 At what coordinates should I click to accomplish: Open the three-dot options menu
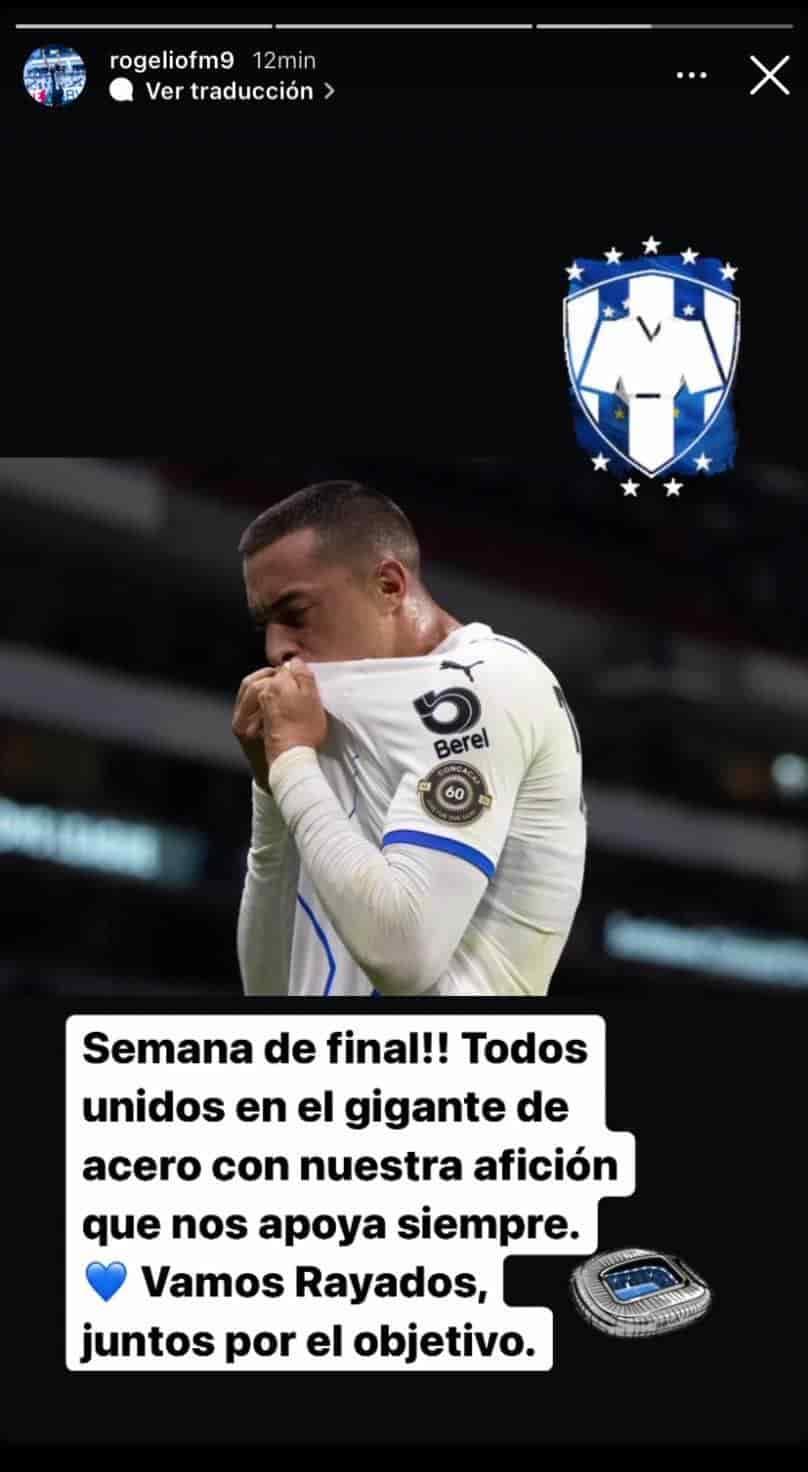click(691, 75)
